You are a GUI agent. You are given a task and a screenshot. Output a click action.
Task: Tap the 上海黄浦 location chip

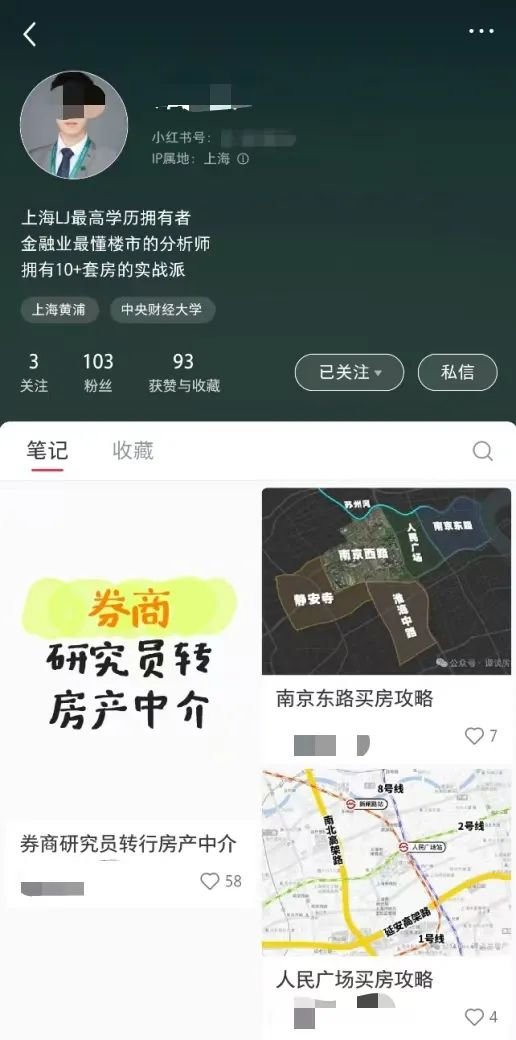click(60, 310)
